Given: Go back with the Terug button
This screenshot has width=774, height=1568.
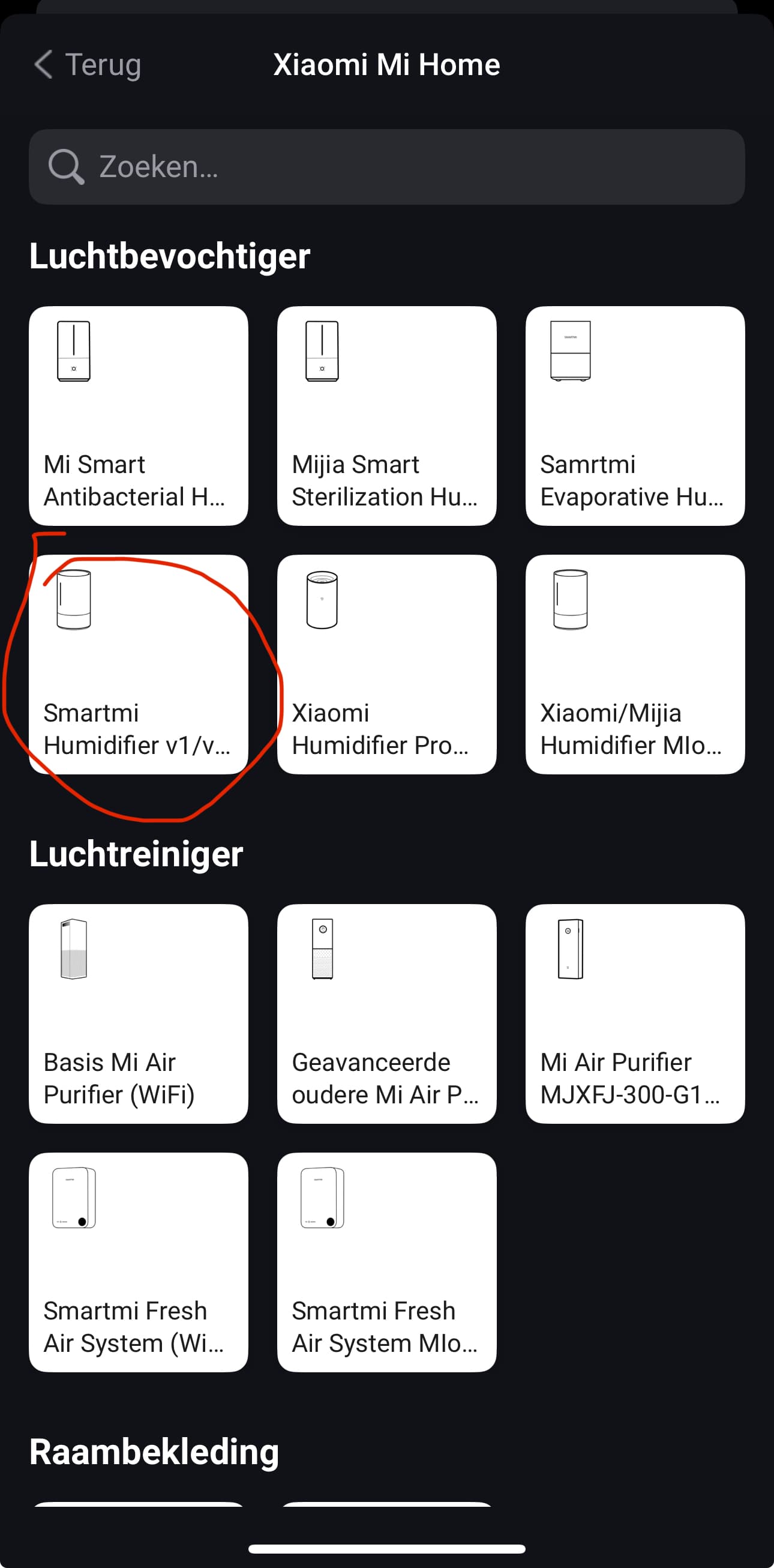Looking at the screenshot, I should click(x=87, y=64).
